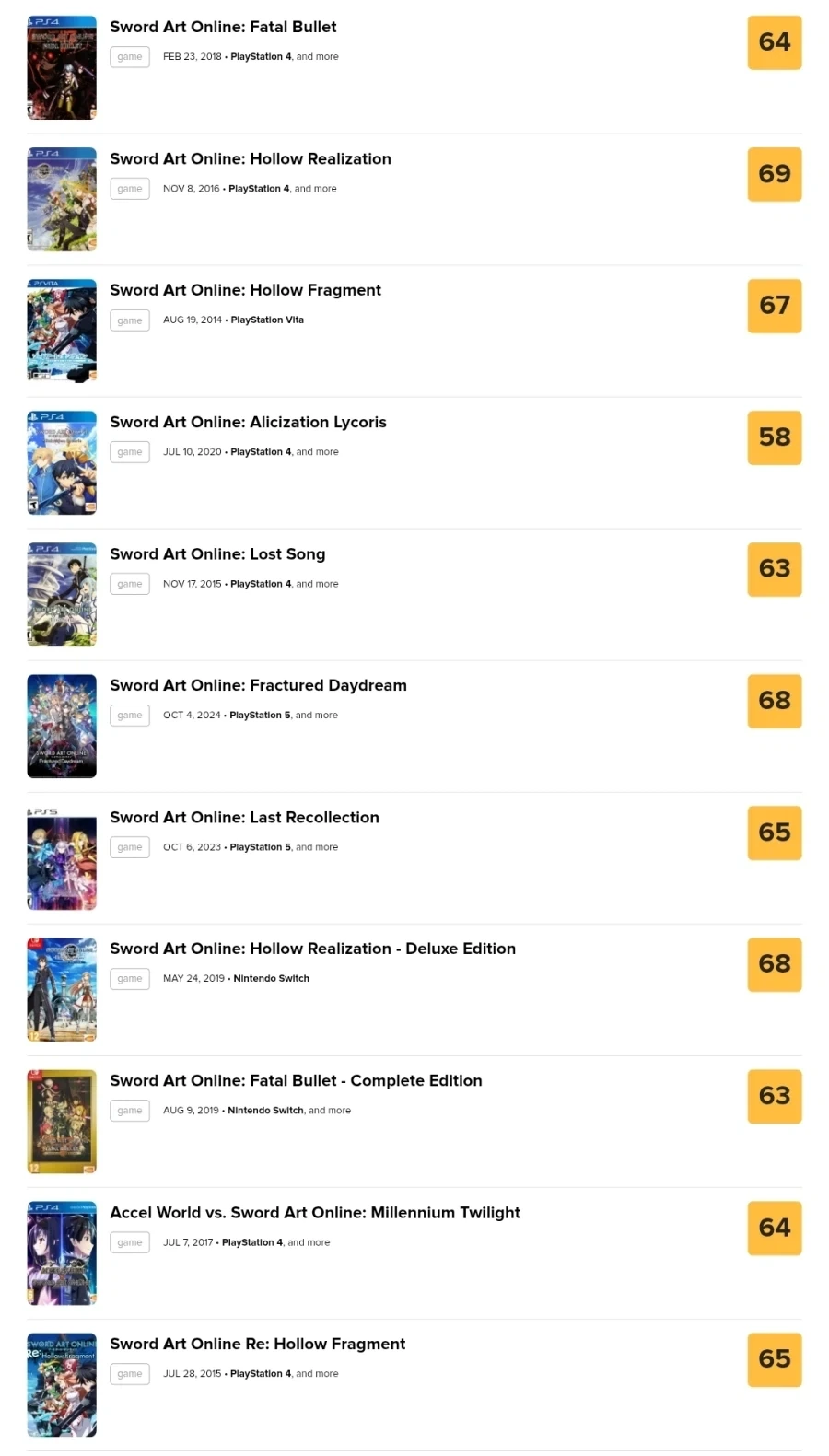The image size is (829, 1456).
Task: Select Sword Art Online: Alicization Lycoris
Action: (248, 422)
